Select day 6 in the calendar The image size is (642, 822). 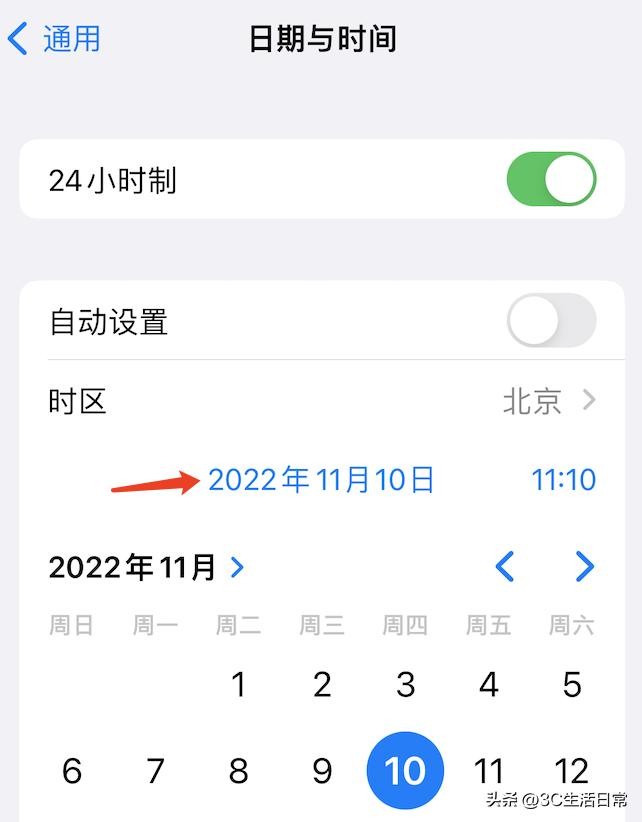point(71,771)
